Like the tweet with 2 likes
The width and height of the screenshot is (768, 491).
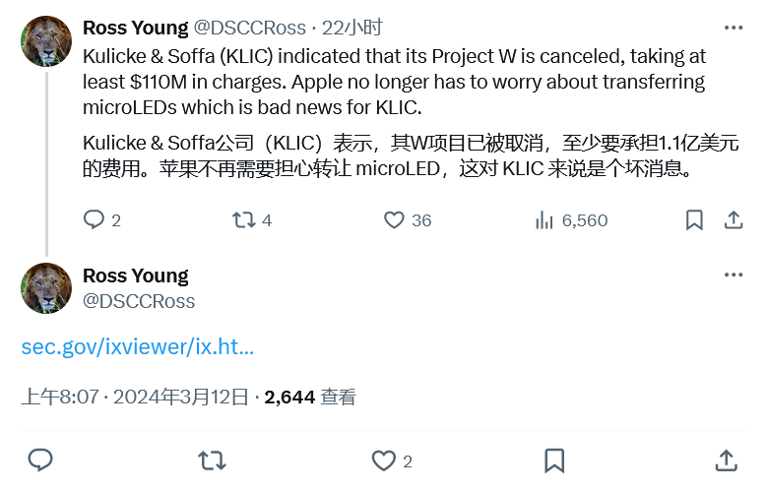click(x=383, y=460)
